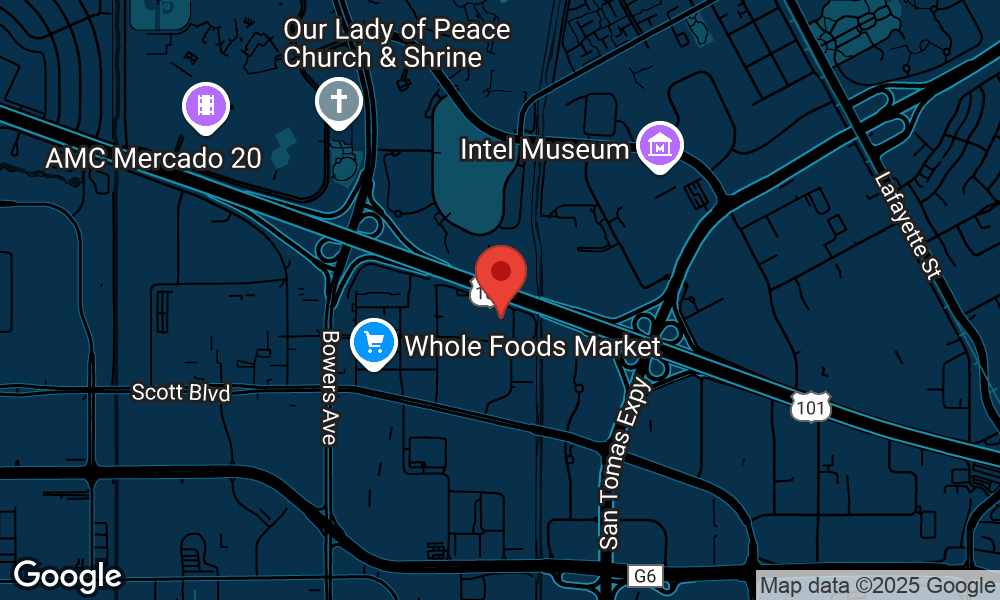Screen dimensions: 1000x600
Task: Open the AMC Mercado 20 marker
Action: (206, 106)
